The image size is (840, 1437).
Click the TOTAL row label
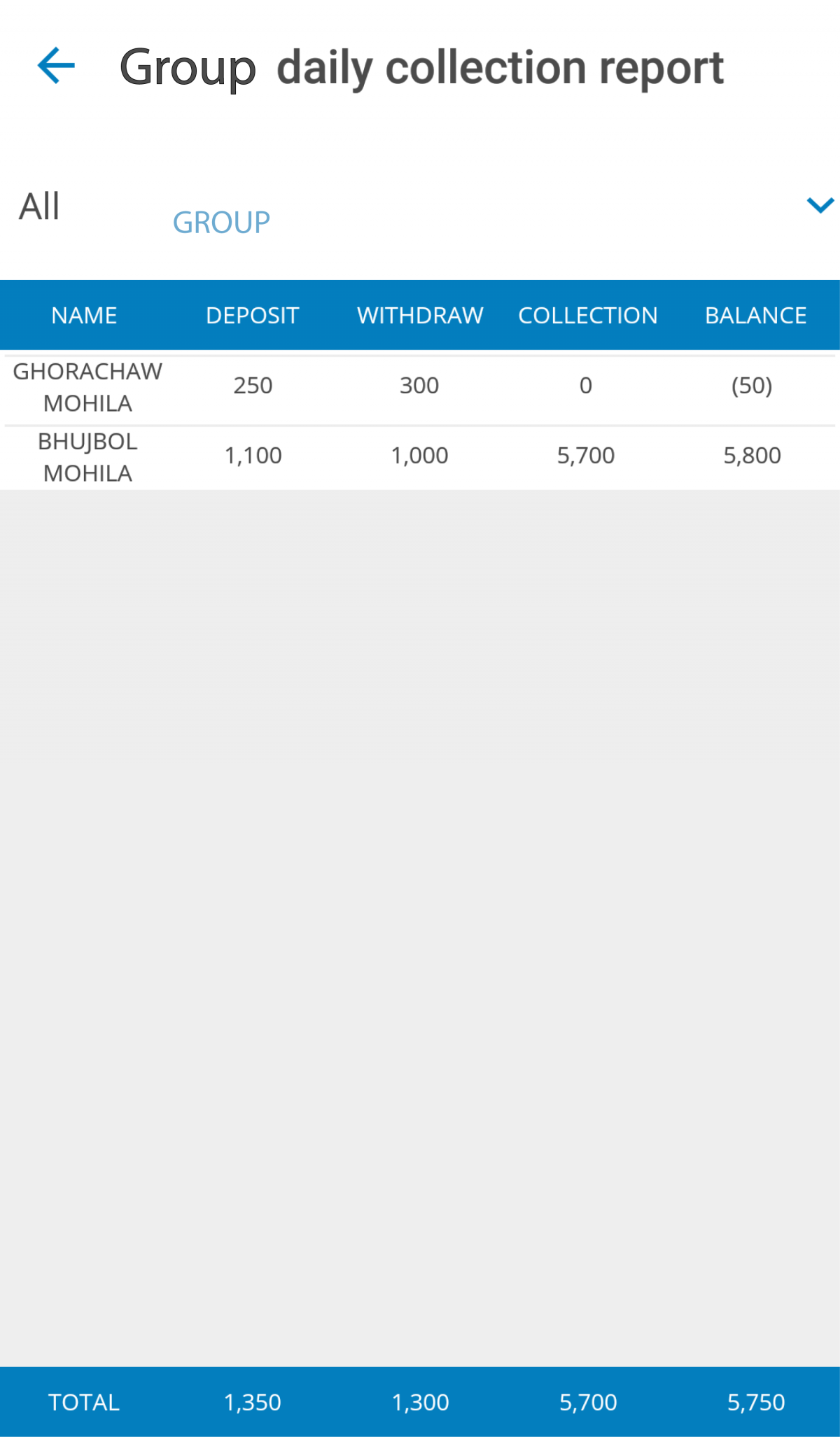coord(83,1402)
